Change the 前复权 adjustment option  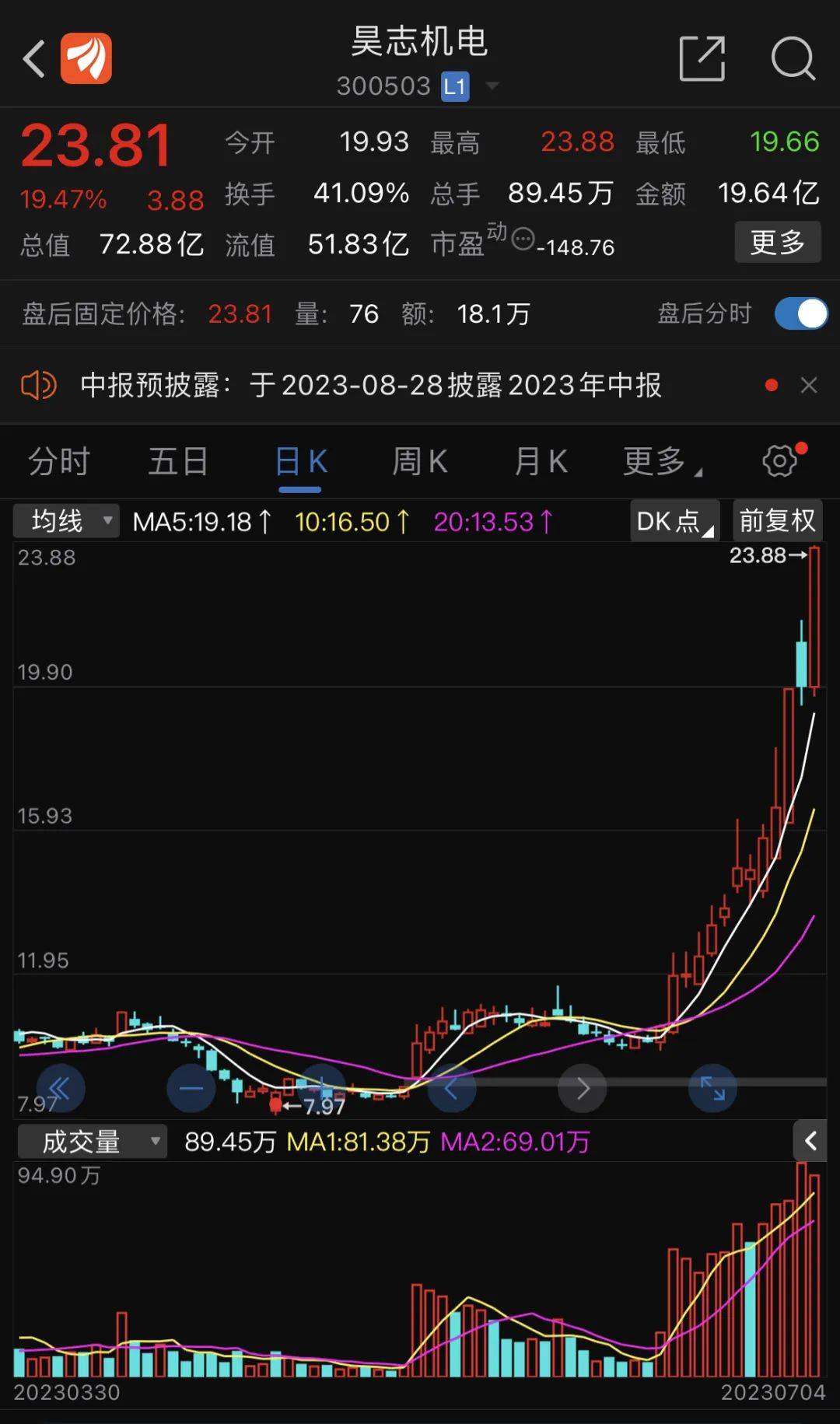(x=777, y=521)
